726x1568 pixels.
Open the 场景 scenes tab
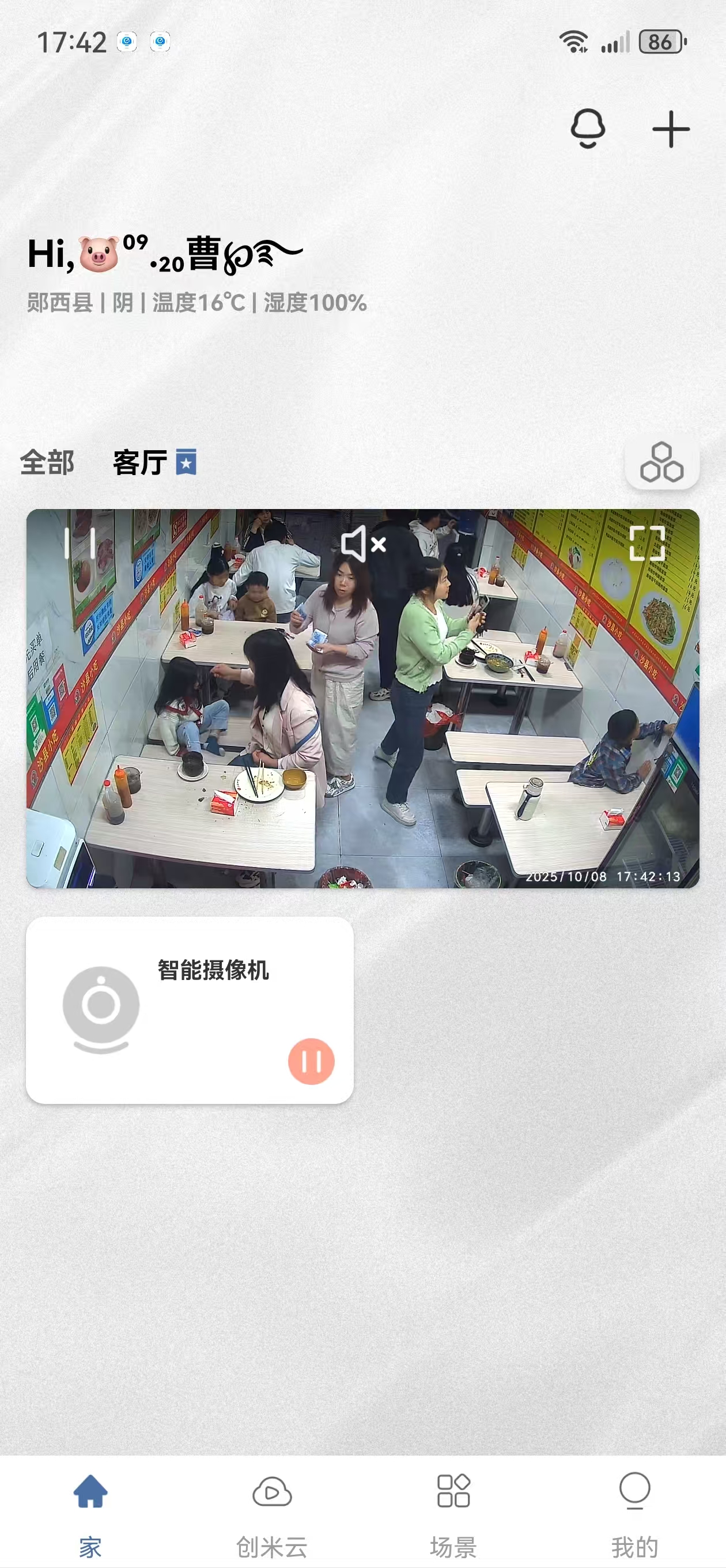(x=453, y=1512)
